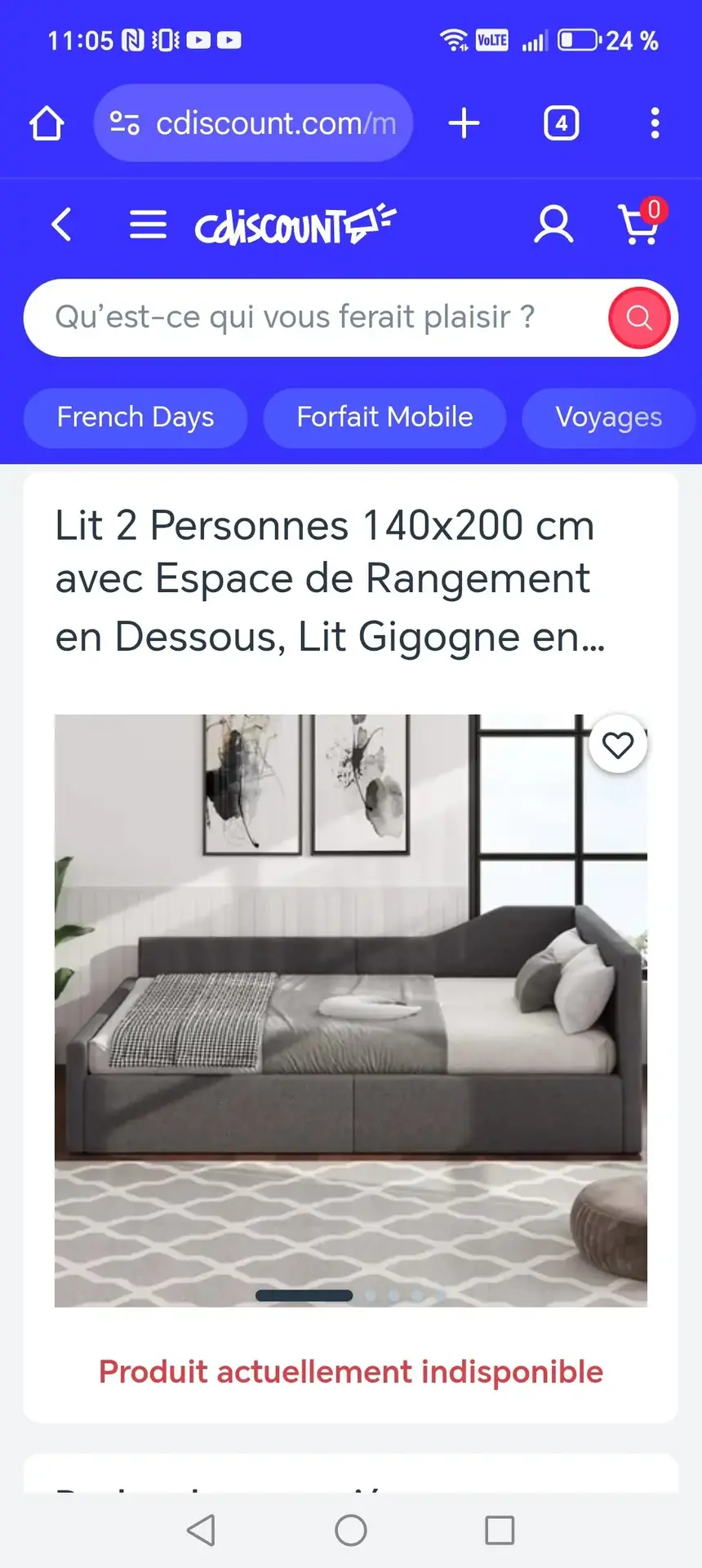Show the open tabs switcher
702x1568 pixels.
coord(561,123)
